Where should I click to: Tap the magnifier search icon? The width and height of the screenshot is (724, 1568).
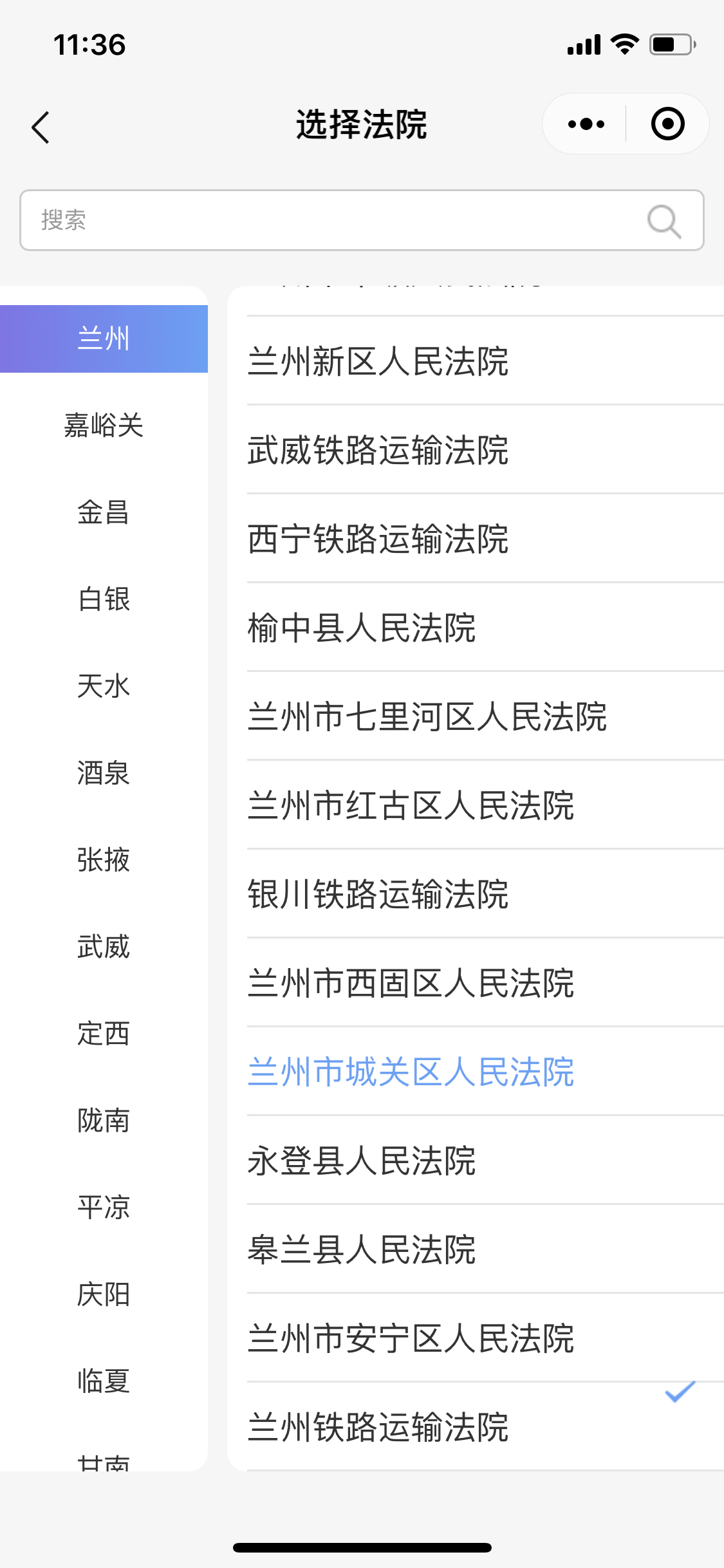pos(664,221)
